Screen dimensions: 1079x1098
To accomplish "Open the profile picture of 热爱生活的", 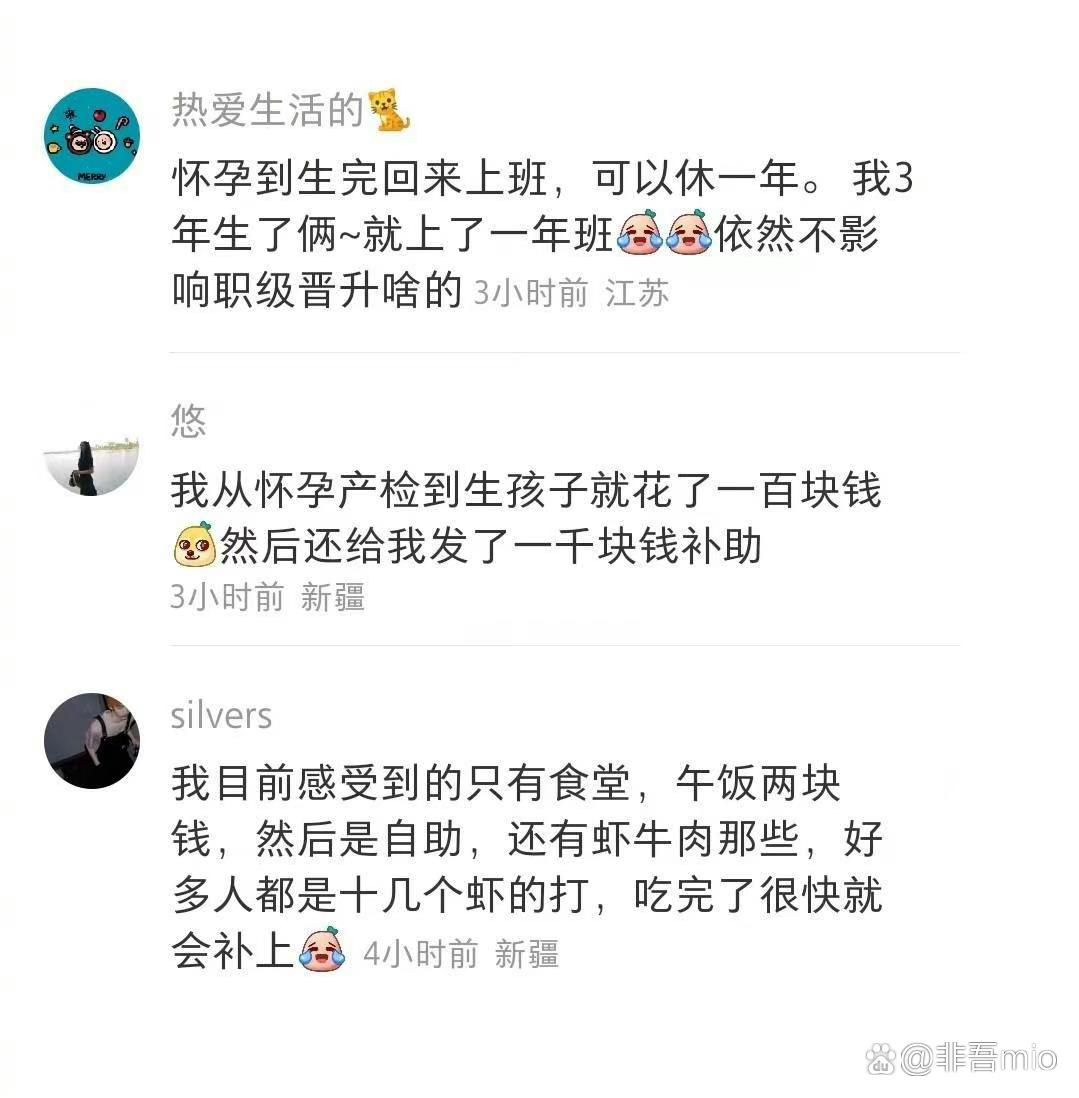I will click(92, 137).
